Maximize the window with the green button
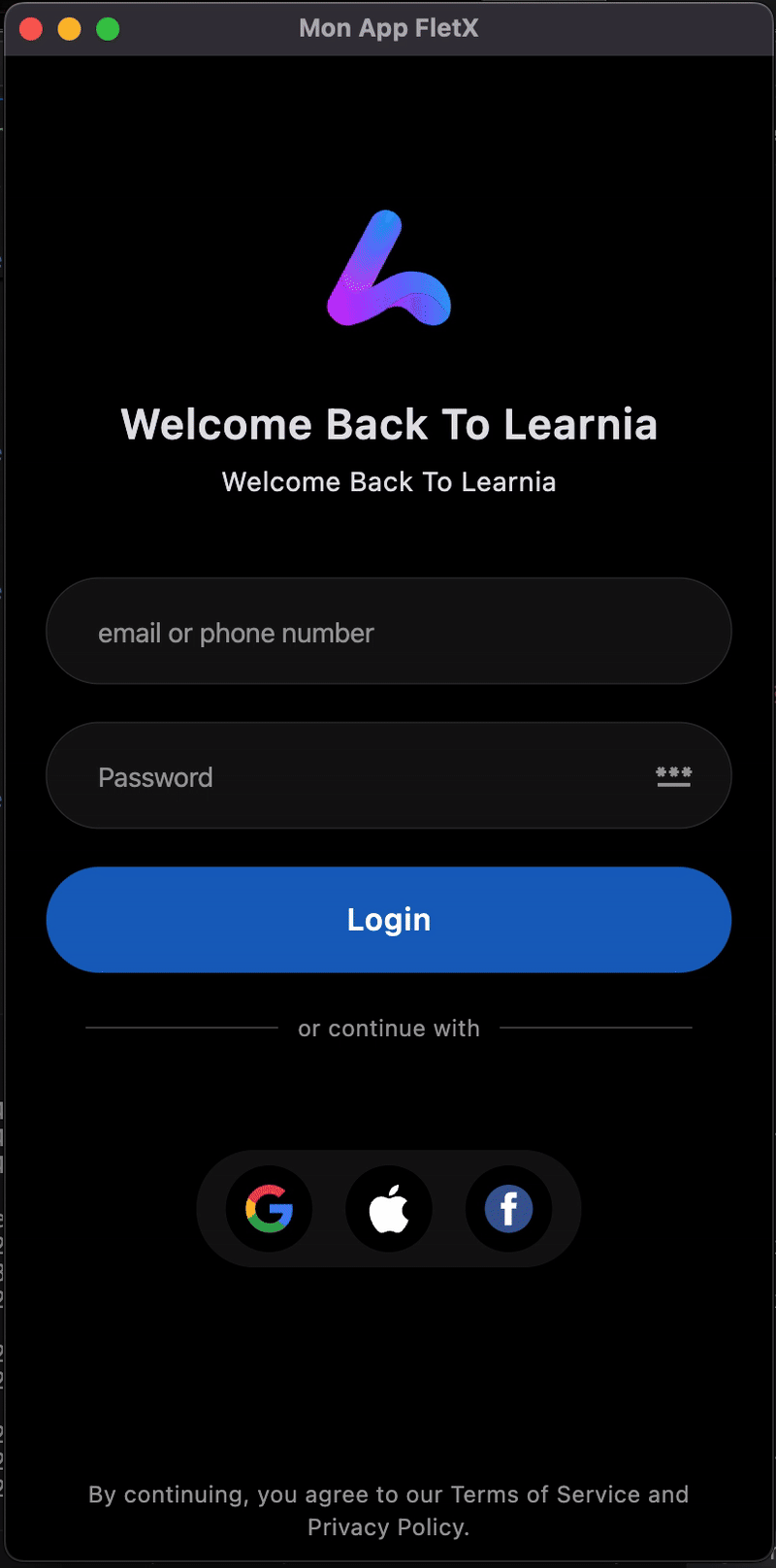Viewport: 776px width, 1568px height. [108, 29]
